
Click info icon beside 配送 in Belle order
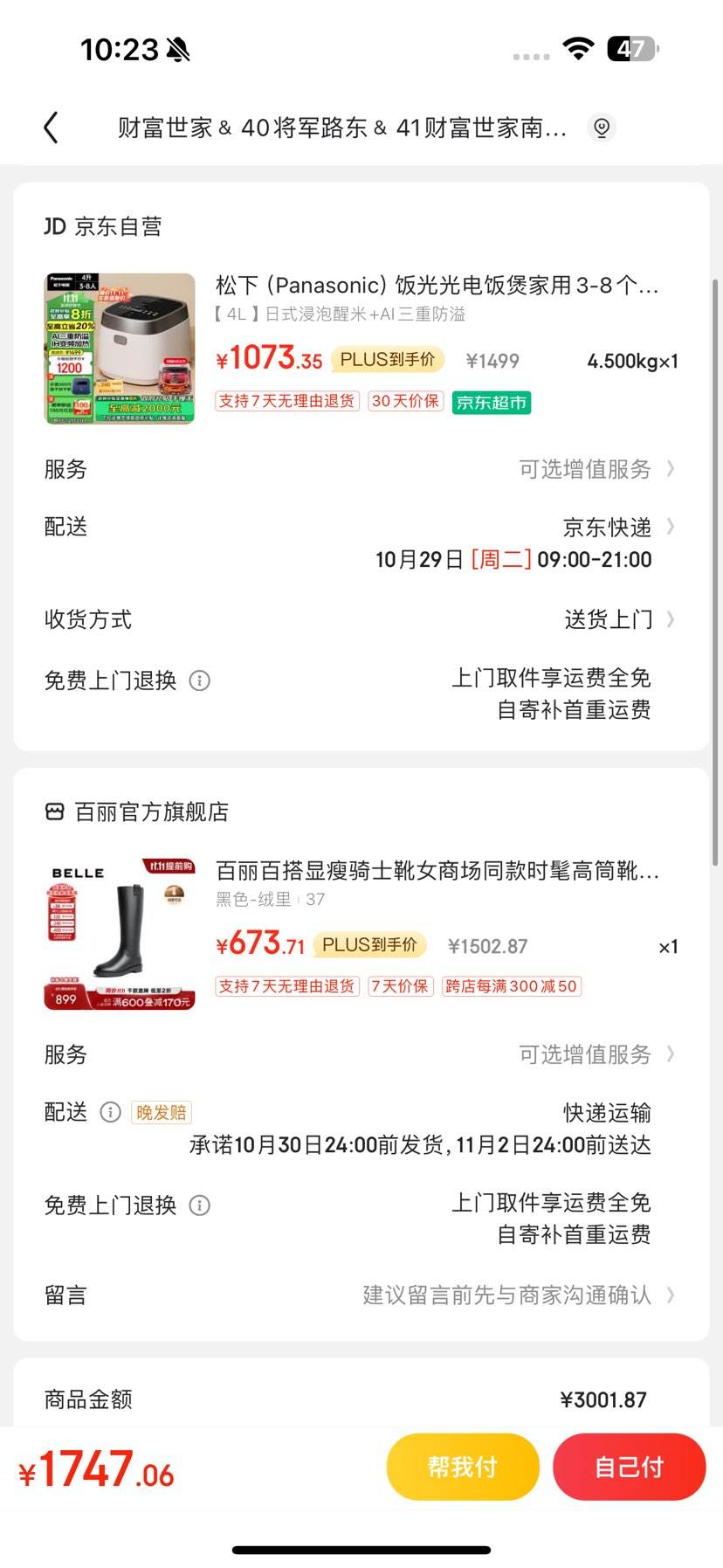coord(110,1112)
